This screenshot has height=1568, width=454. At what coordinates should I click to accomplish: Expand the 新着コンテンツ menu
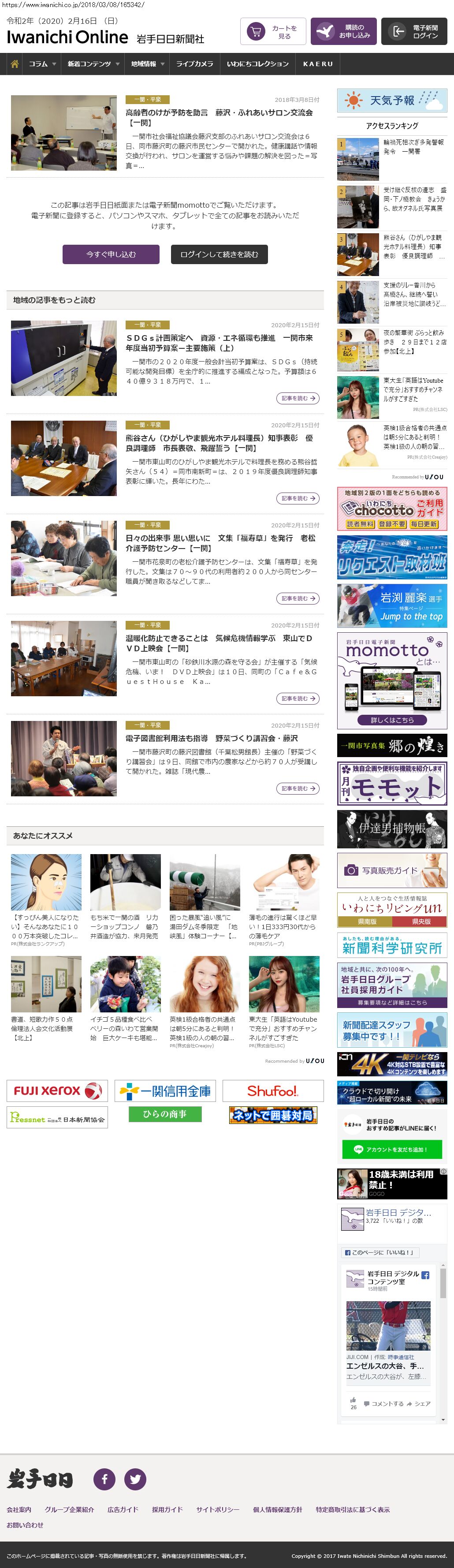coord(93,64)
